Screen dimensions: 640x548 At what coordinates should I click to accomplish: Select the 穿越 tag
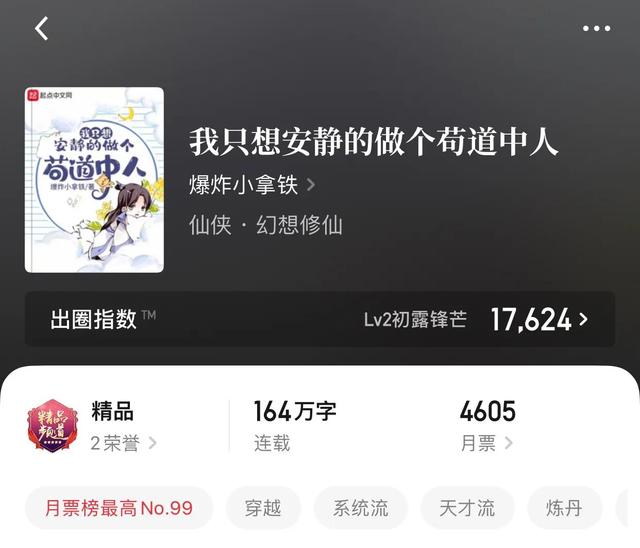263,508
